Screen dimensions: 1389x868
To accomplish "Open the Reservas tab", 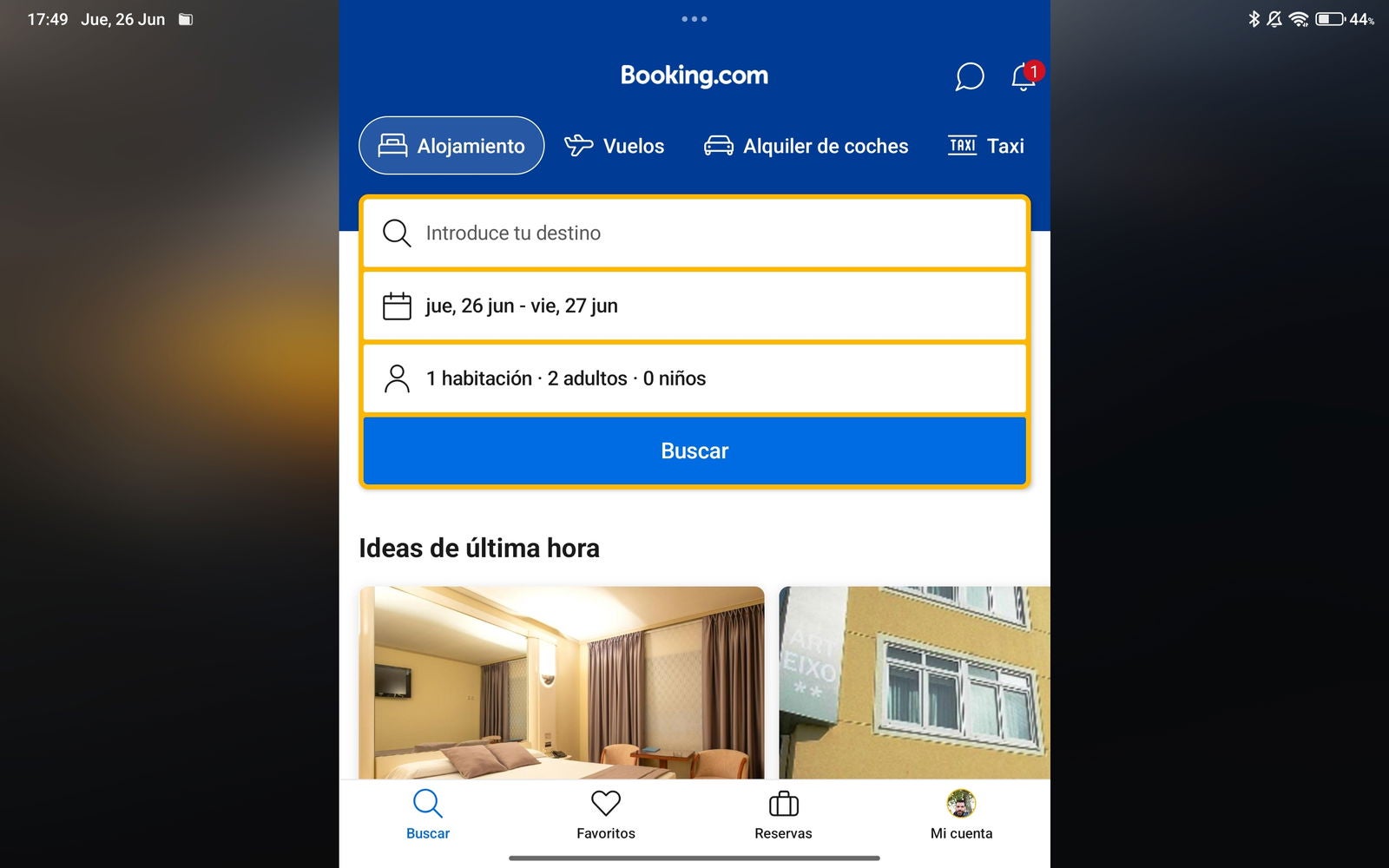I will pos(783,814).
